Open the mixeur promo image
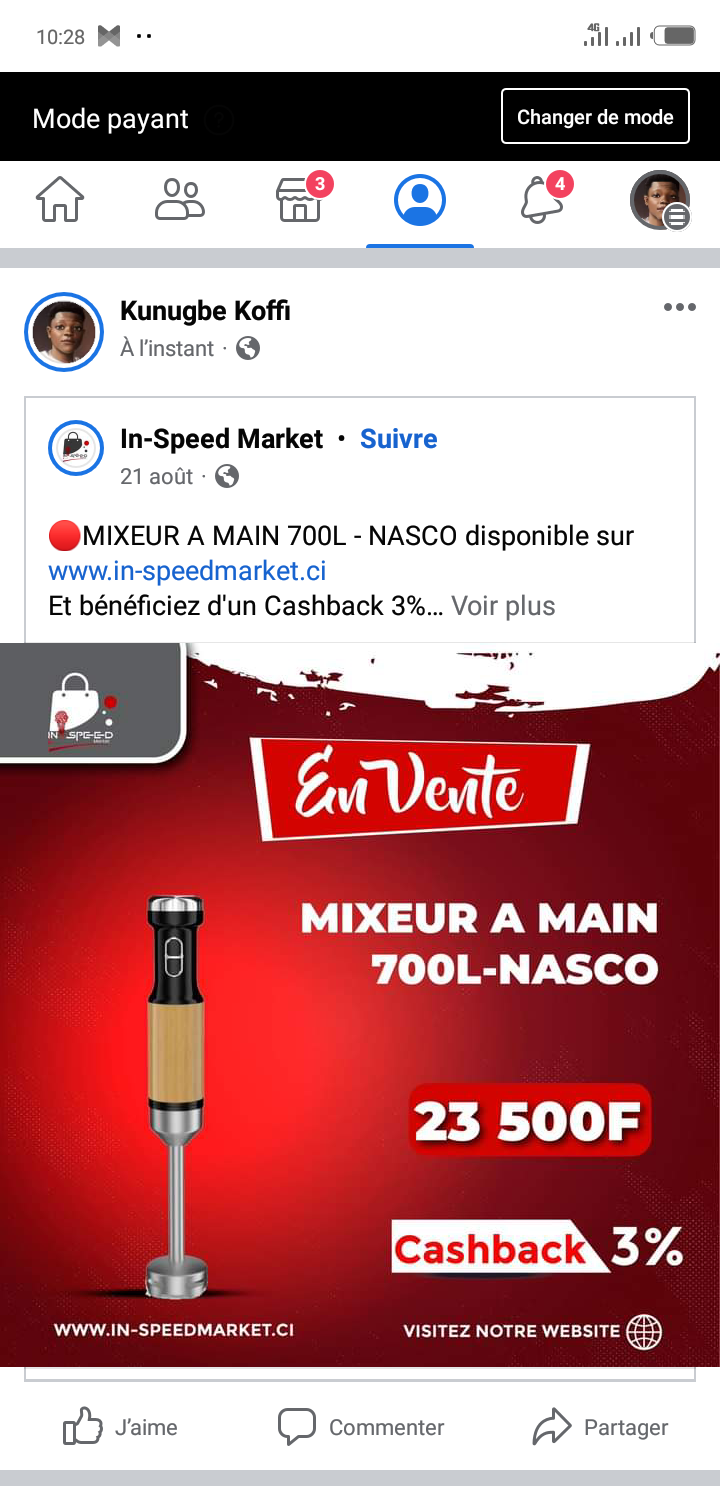 tap(360, 1005)
